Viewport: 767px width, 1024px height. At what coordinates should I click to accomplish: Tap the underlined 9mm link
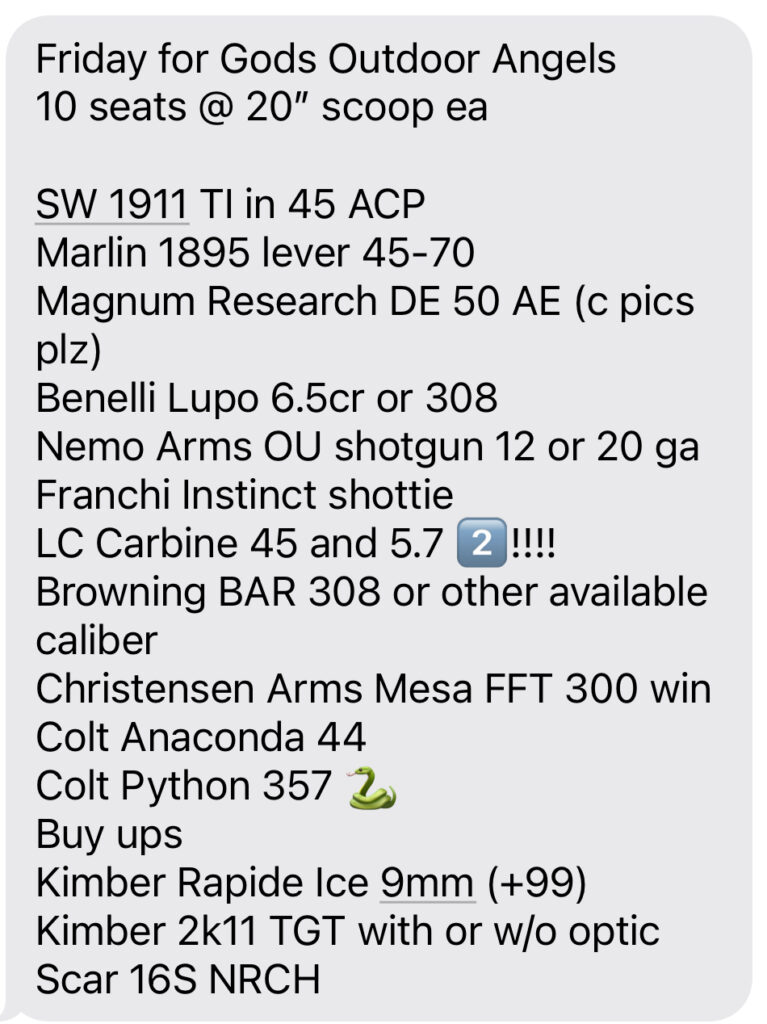pos(426,883)
